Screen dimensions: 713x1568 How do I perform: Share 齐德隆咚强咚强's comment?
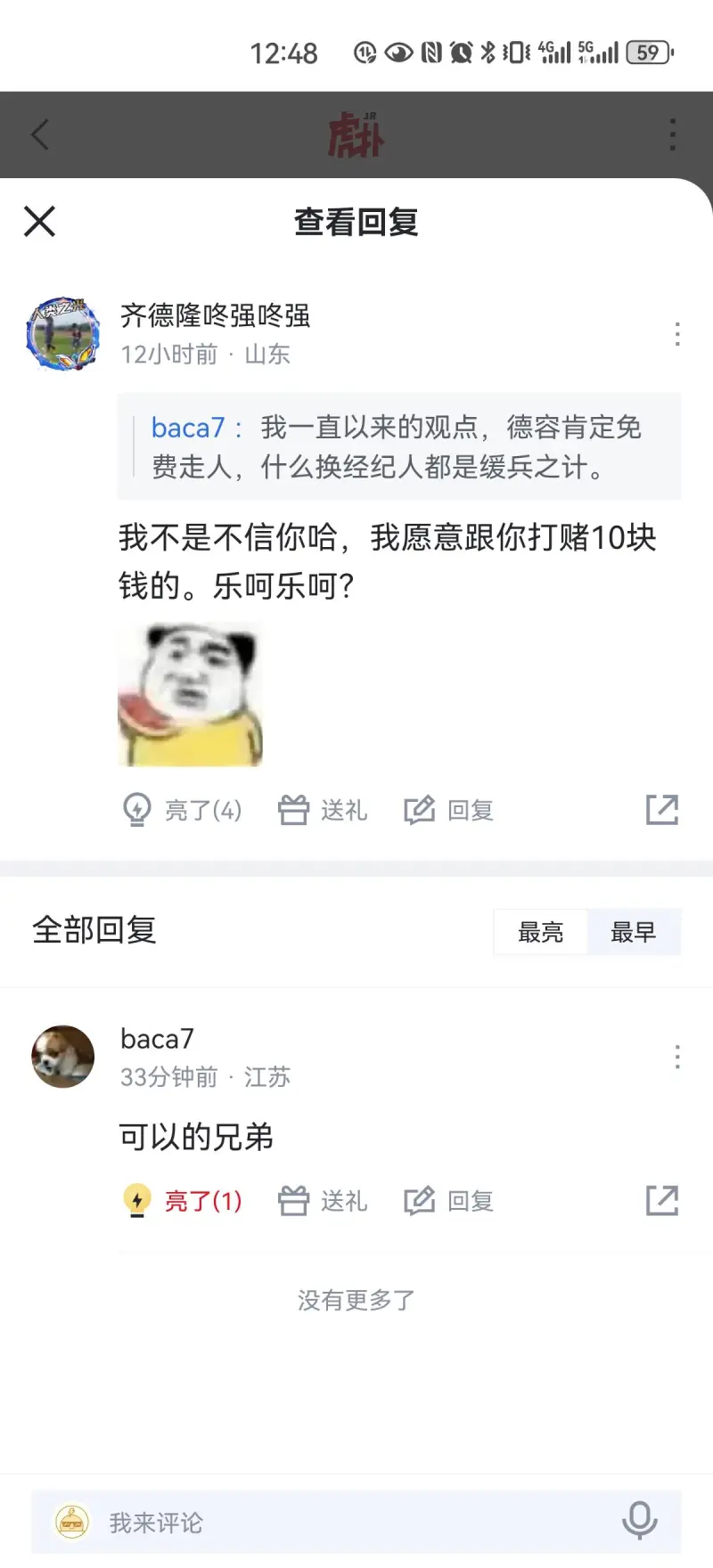click(661, 810)
